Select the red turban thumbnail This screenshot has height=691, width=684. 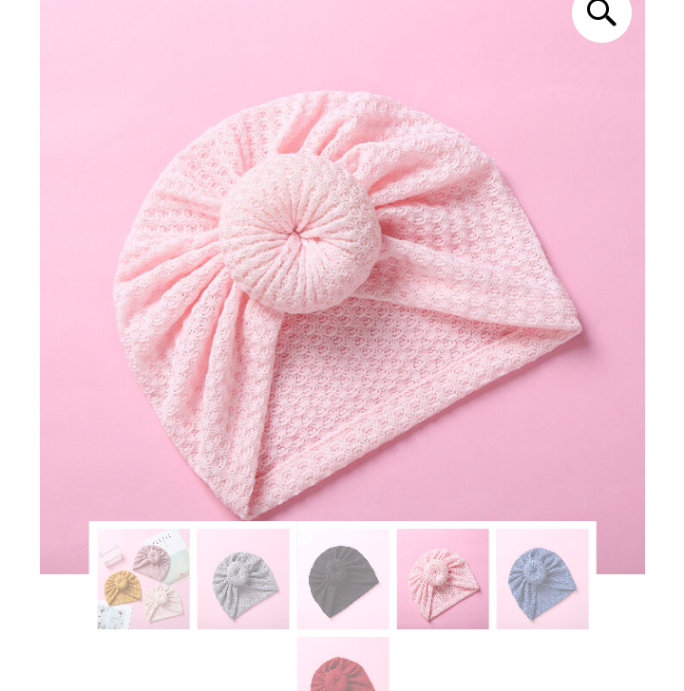343,666
